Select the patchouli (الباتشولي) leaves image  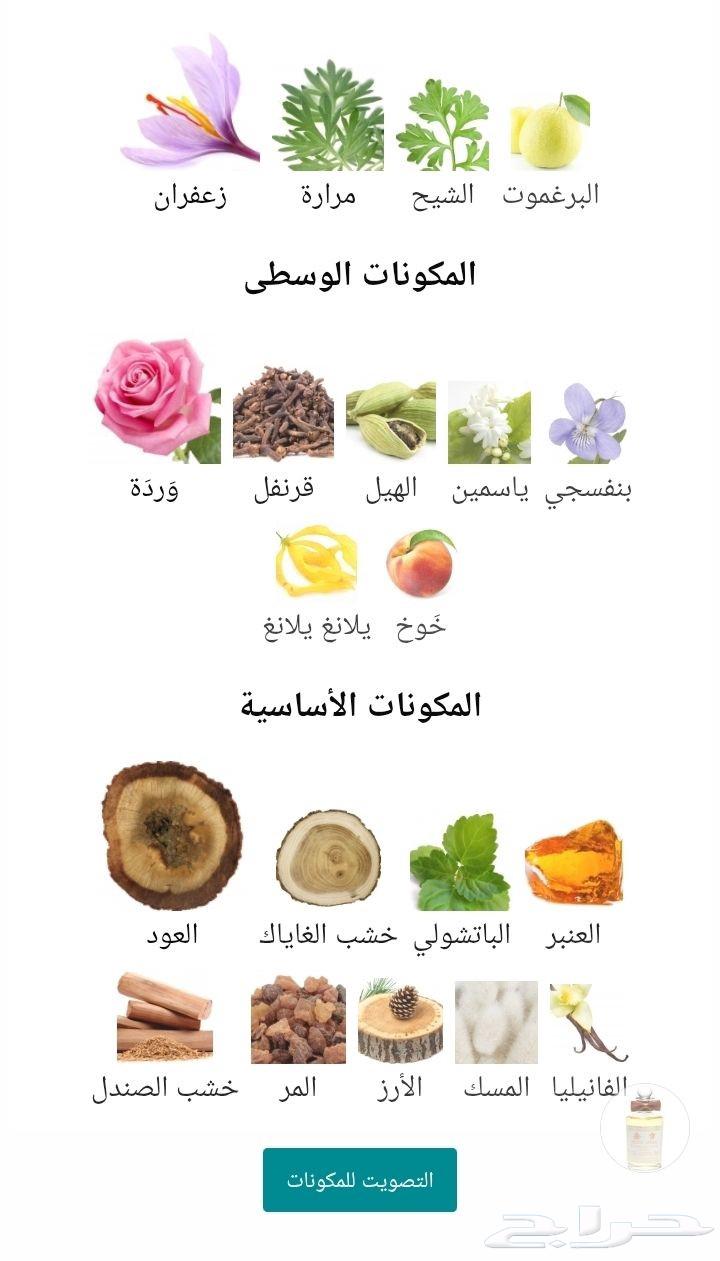[460, 860]
